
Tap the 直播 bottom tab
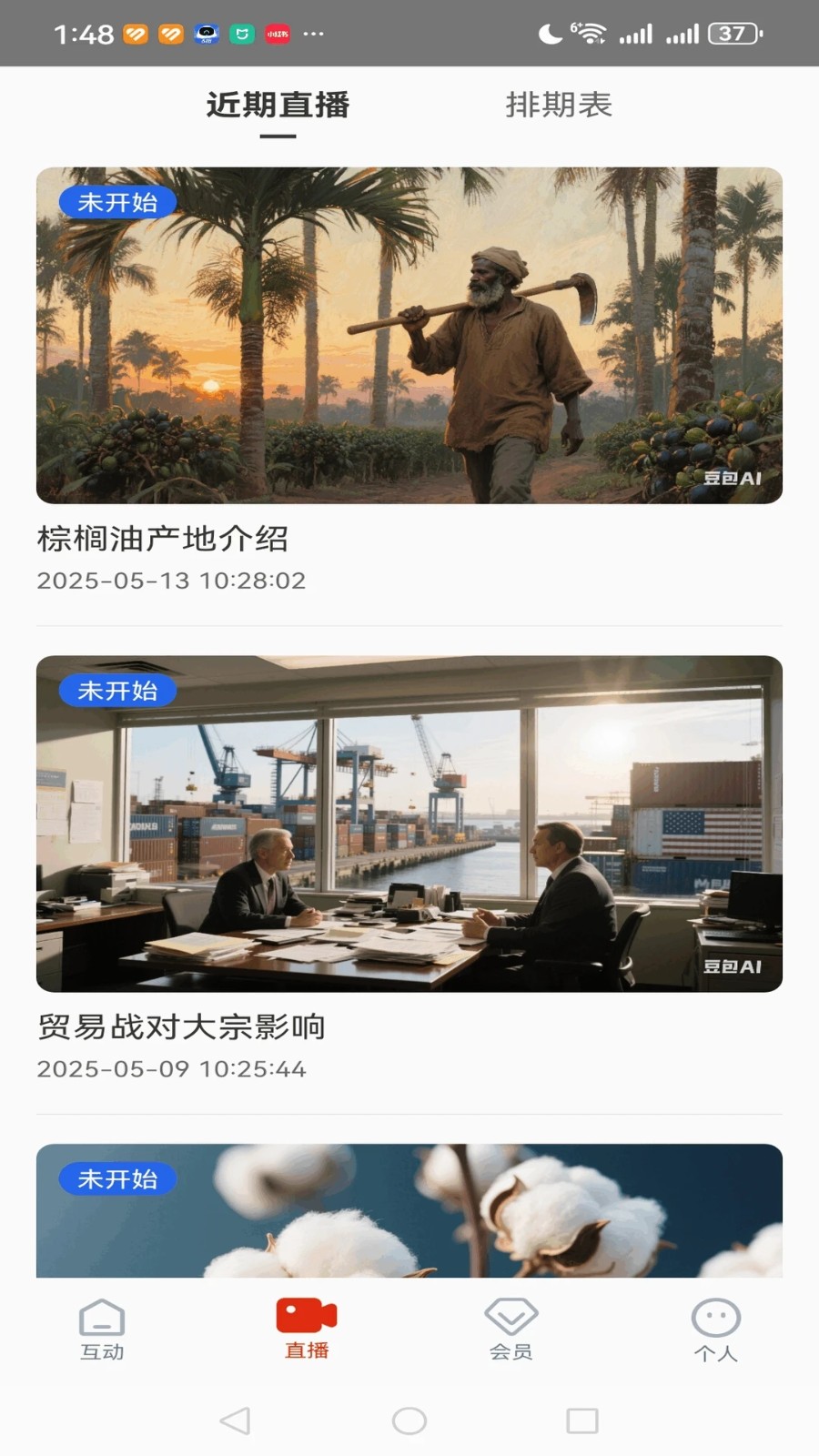tap(307, 1330)
